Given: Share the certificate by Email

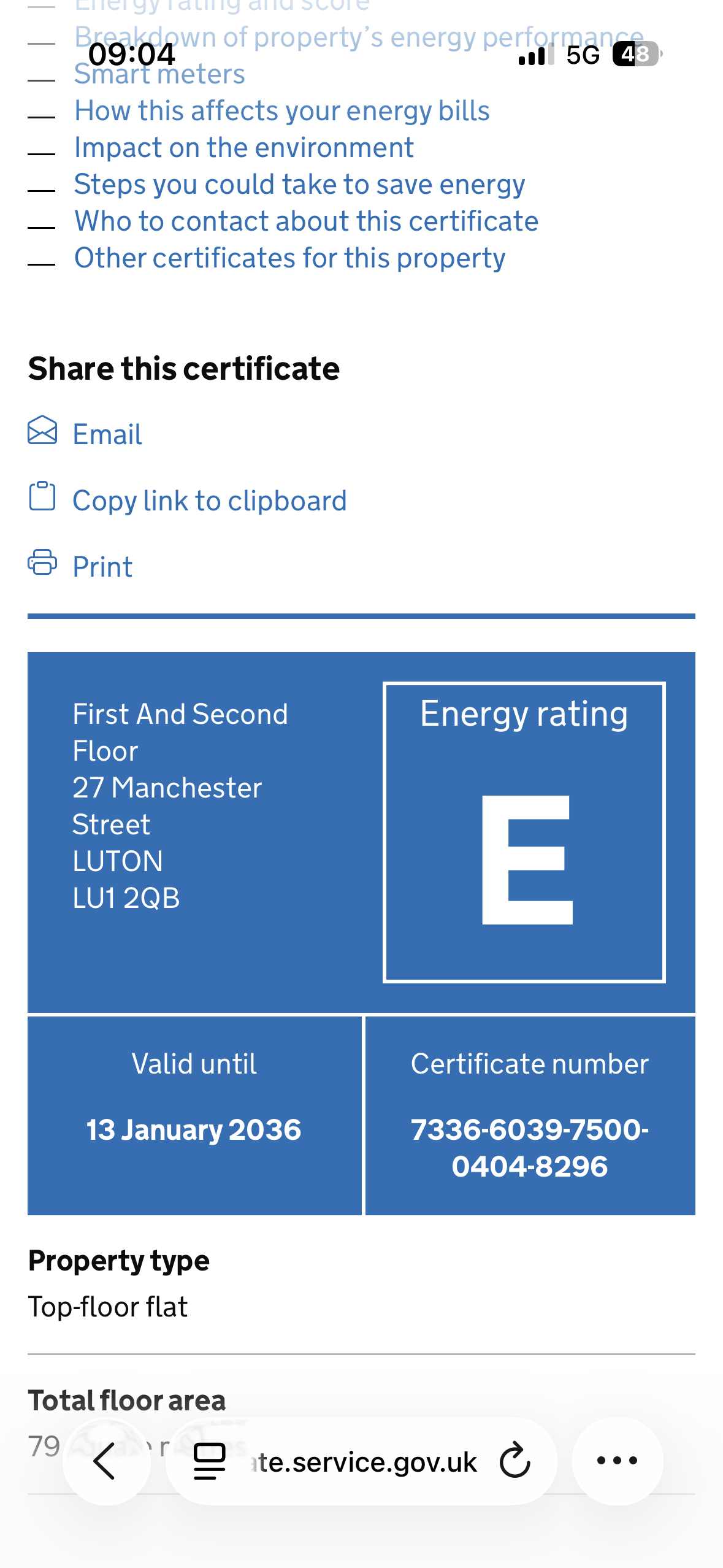Looking at the screenshot, I should [x=107, y=434].
